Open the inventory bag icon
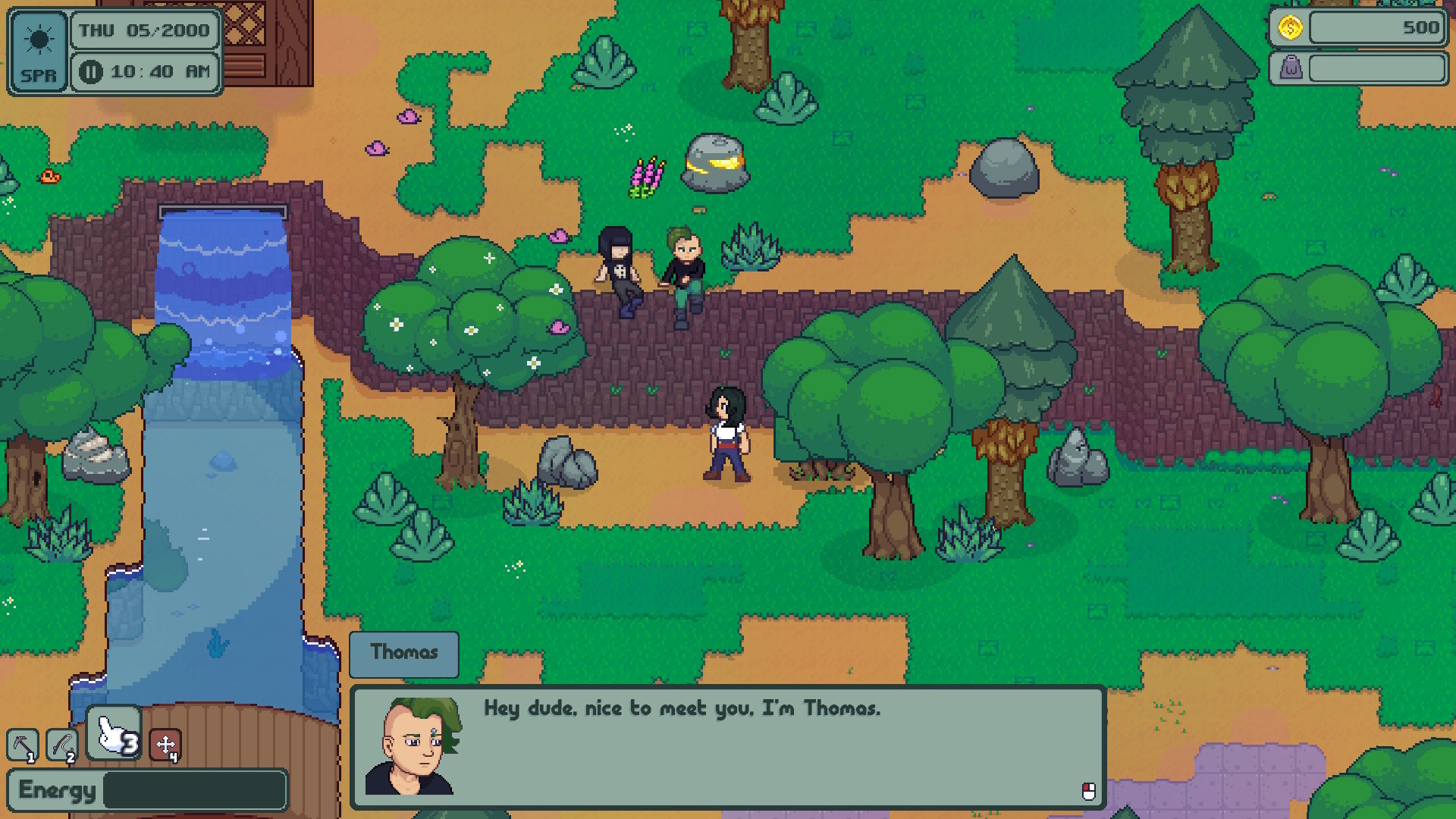Screen dimensions: 1456x819 1291,68
